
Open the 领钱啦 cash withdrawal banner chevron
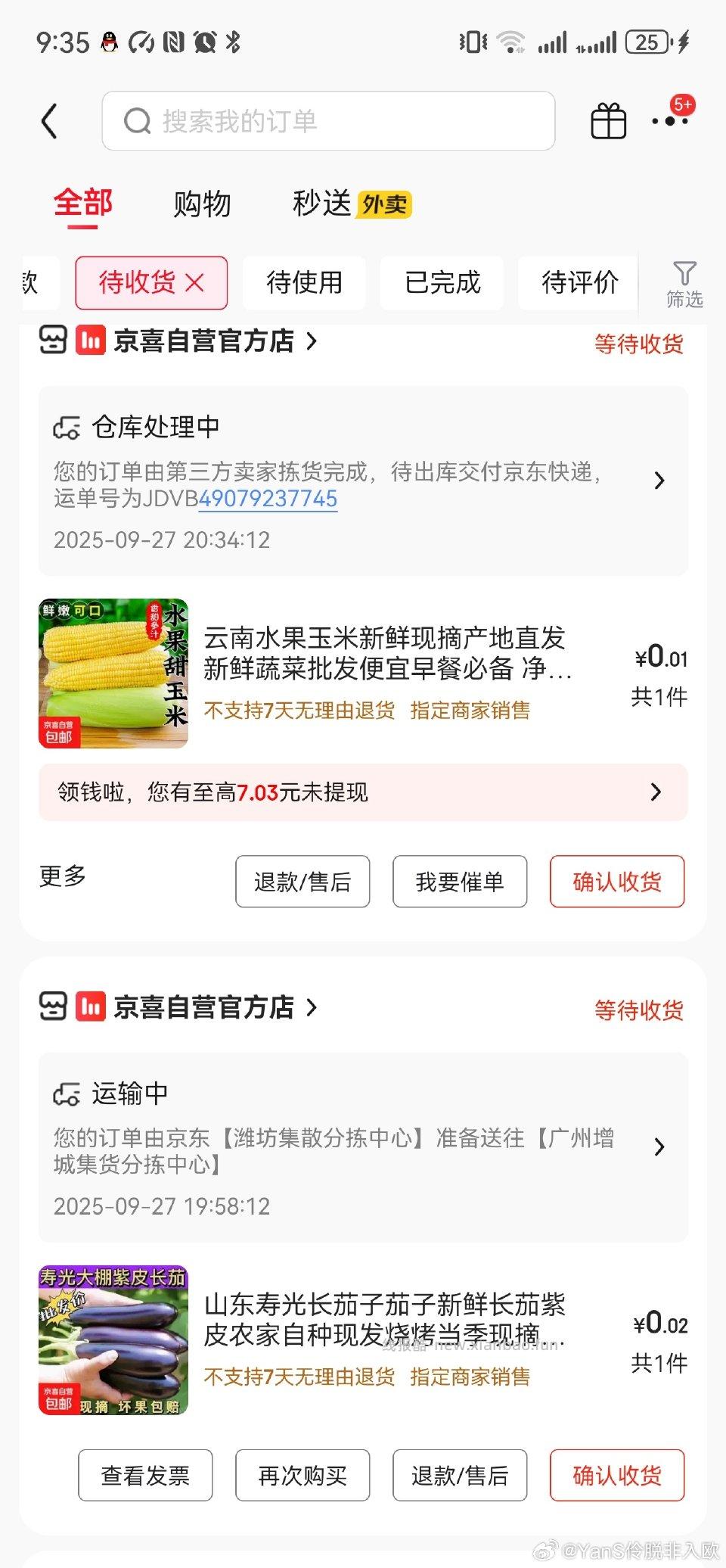click(656, 792)
